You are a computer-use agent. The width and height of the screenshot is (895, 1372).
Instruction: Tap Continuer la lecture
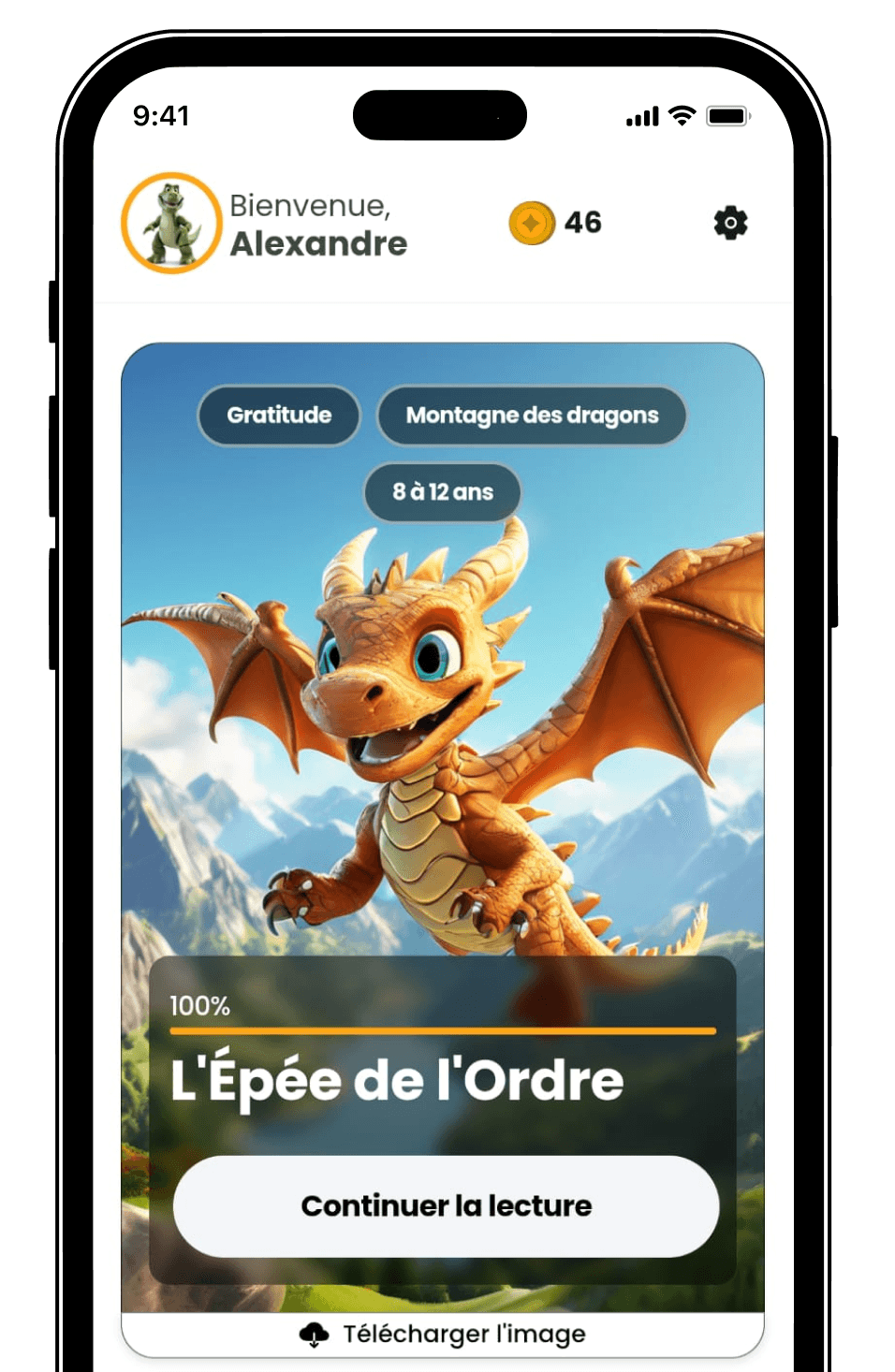tap(446, 1205)
